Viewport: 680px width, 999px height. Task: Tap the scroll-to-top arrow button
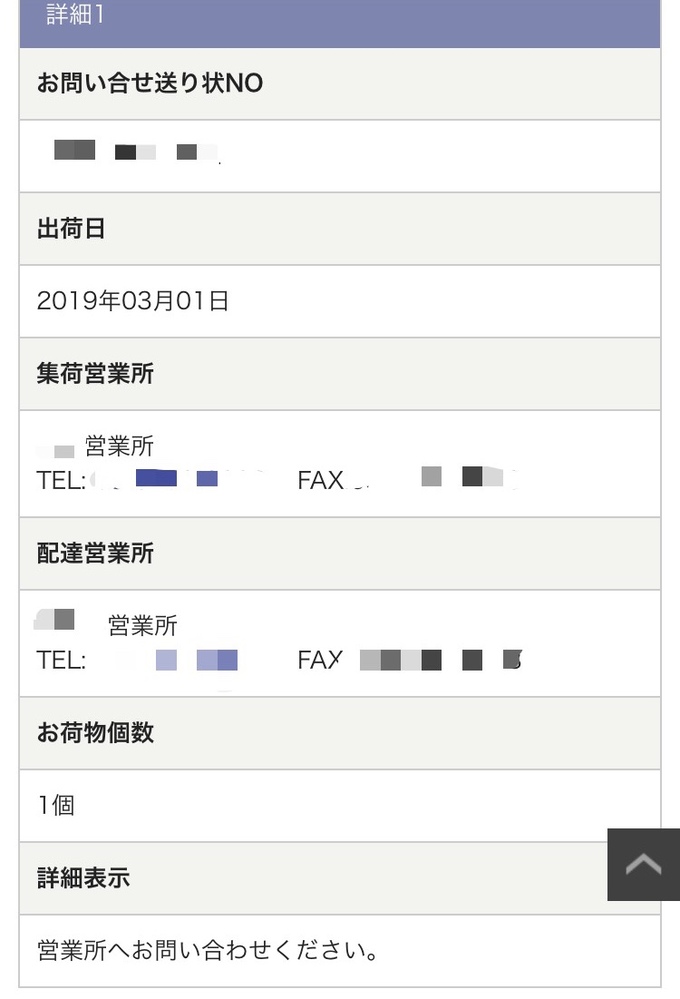(x=643, y=864)
